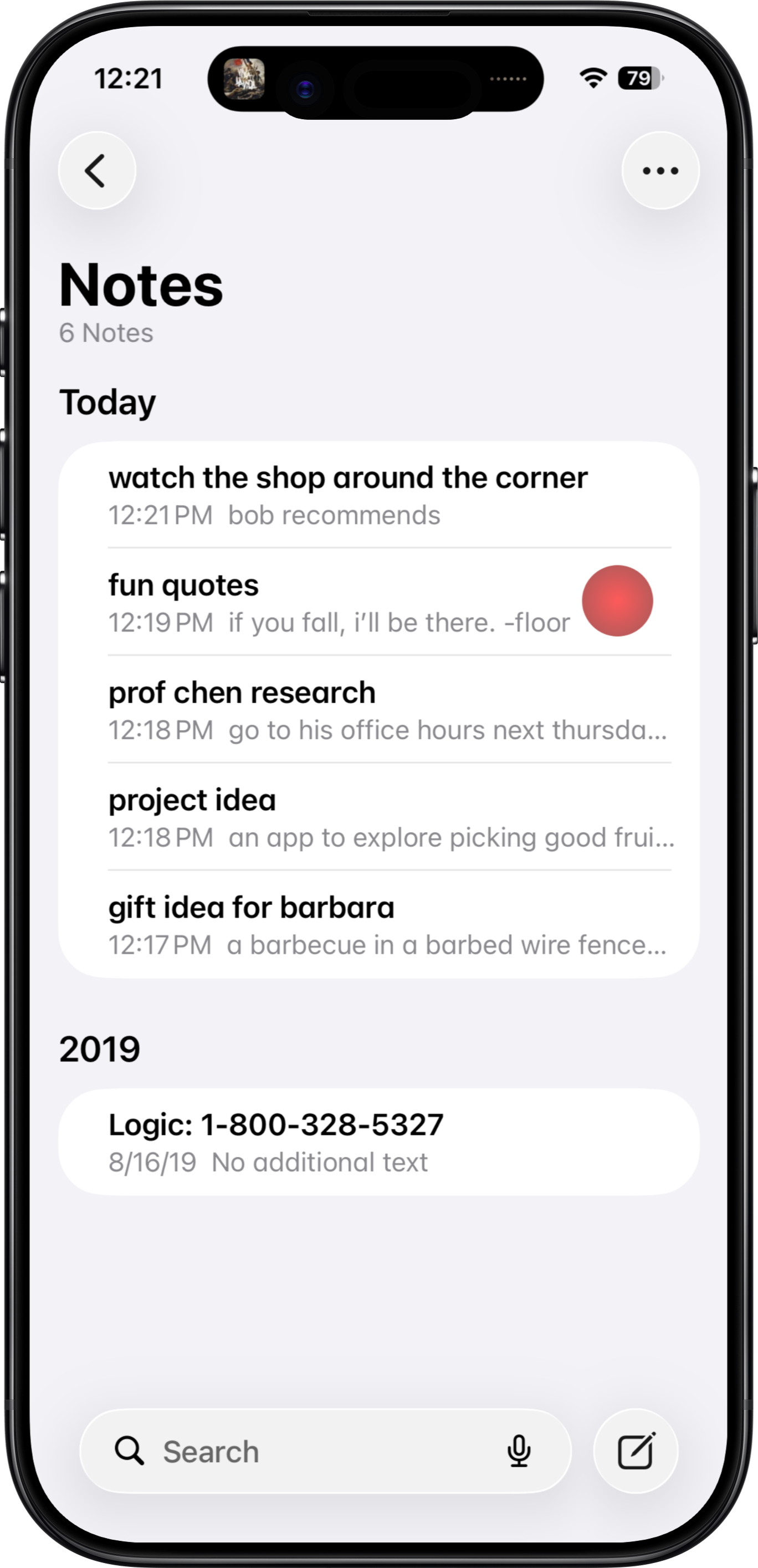This screenshot has height=1568, width=758.
Task: Collapse the Today section header
Action: 107,402
